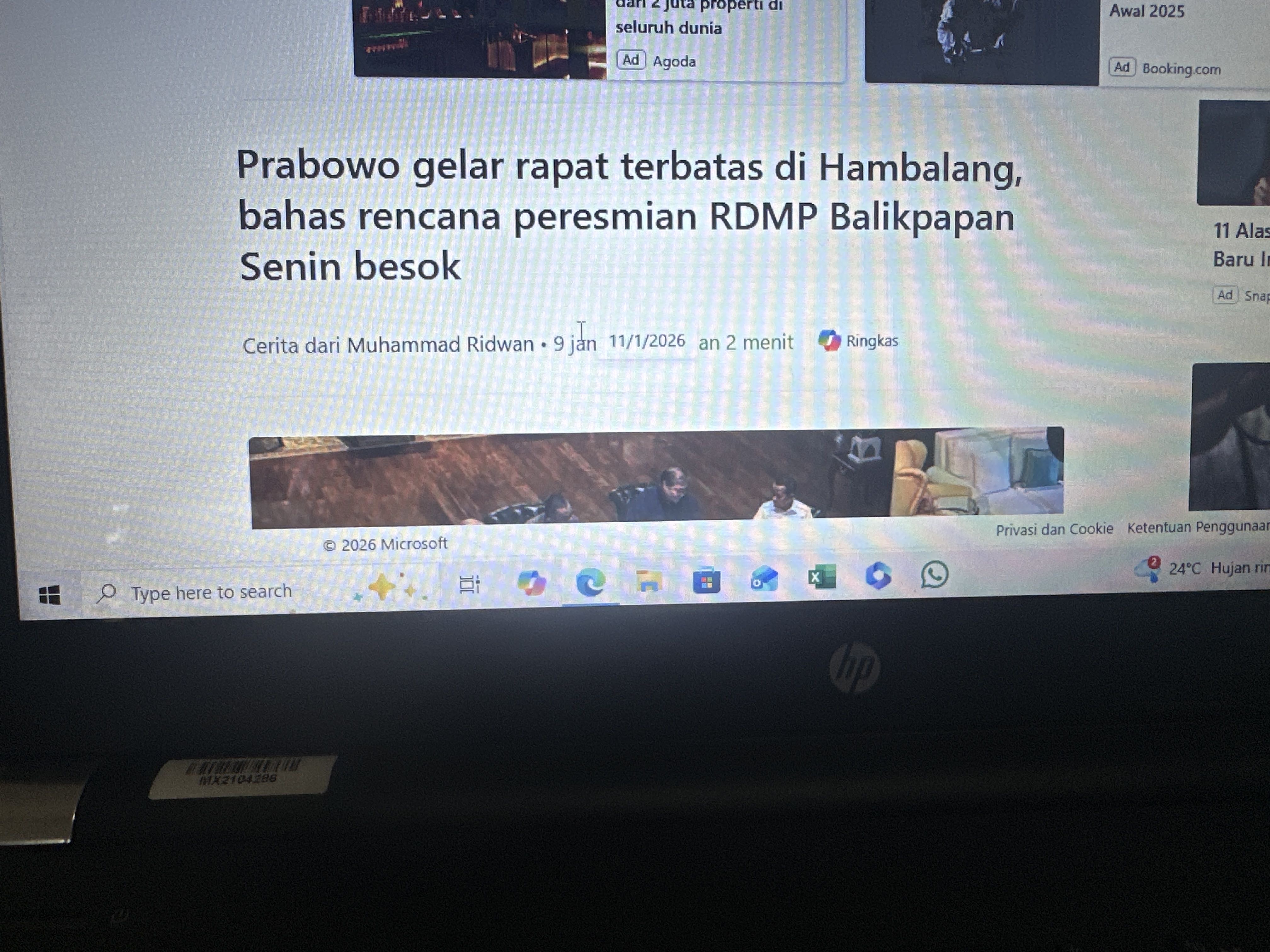Launch Copilot from the taskbar
Viewport: 1270px width, 952px height.
click(532, 583)
